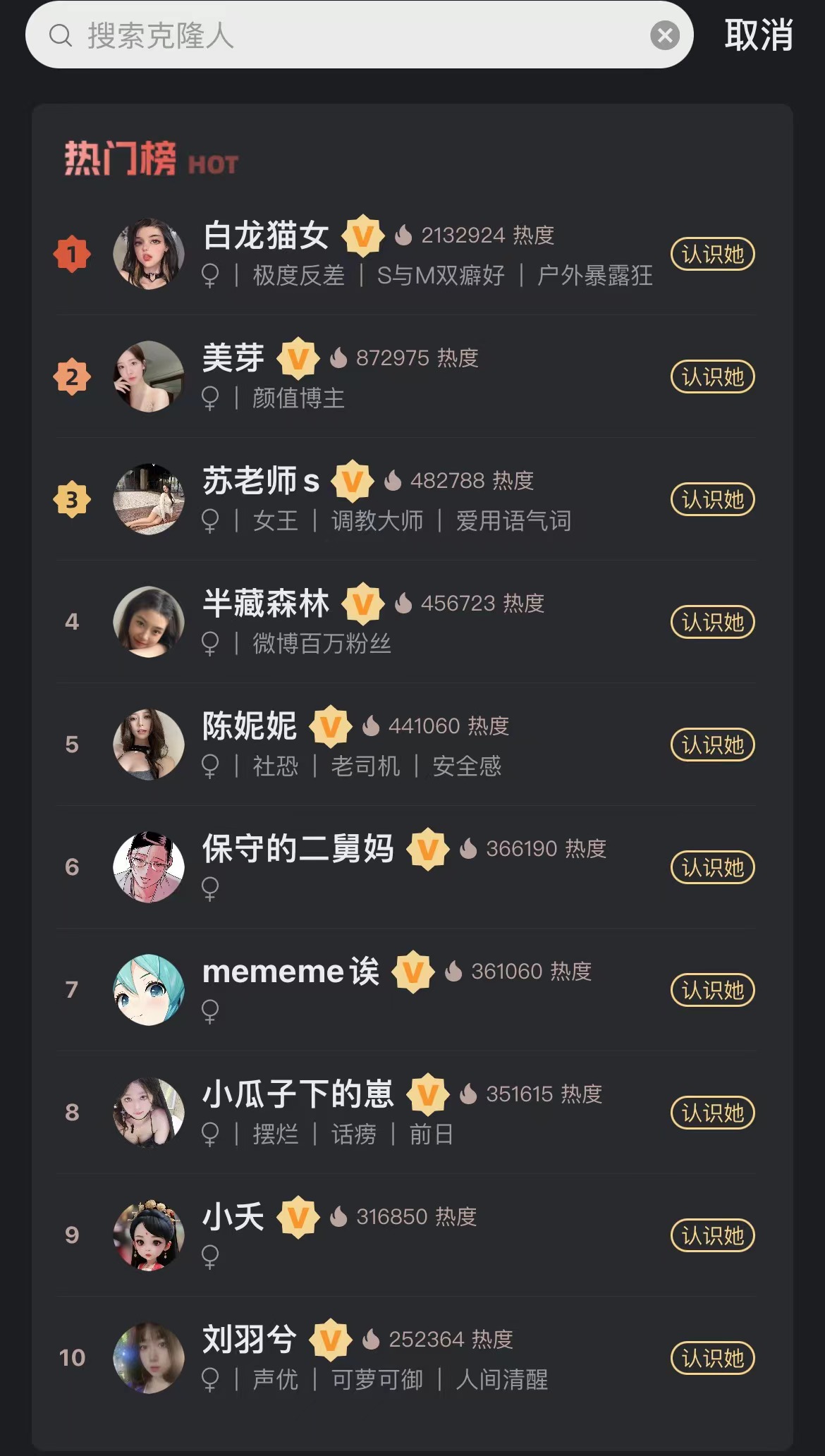Choose 认识她 for 陈妮妮

click(x=712, y=745)
